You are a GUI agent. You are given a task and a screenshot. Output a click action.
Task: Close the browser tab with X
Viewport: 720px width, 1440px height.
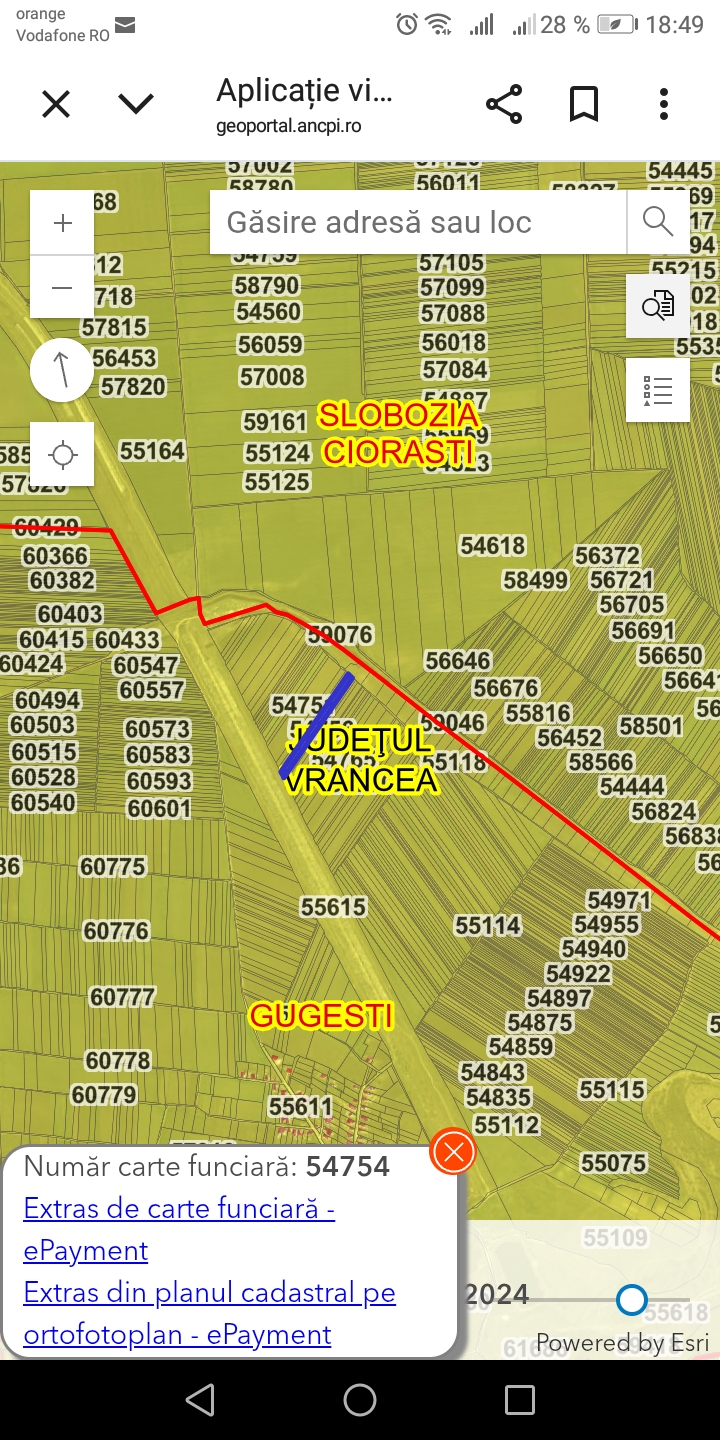click(56, 104)
